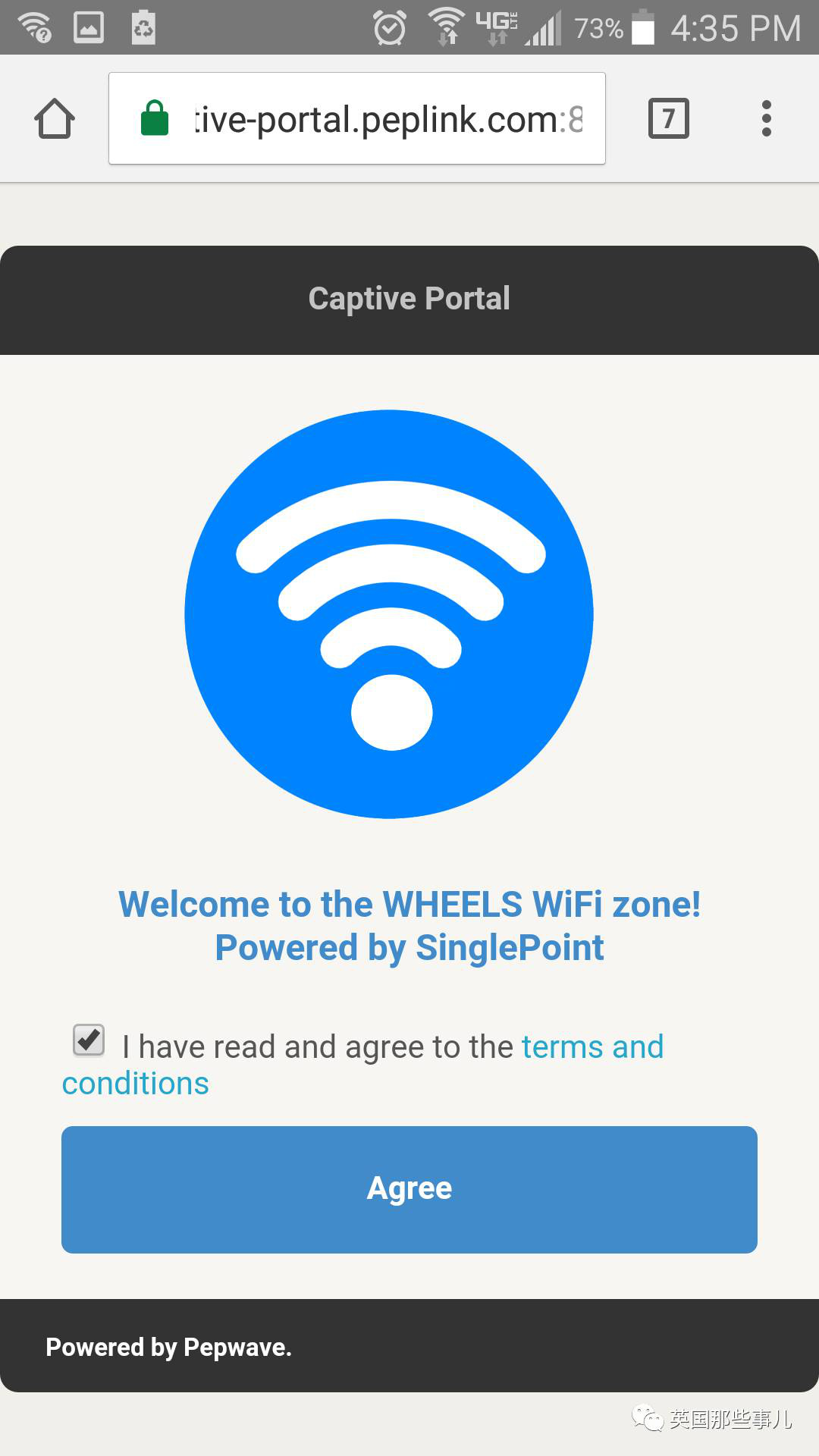Open the browser overflow menu
Viewport: 819px width, 1456px height.
766,118
